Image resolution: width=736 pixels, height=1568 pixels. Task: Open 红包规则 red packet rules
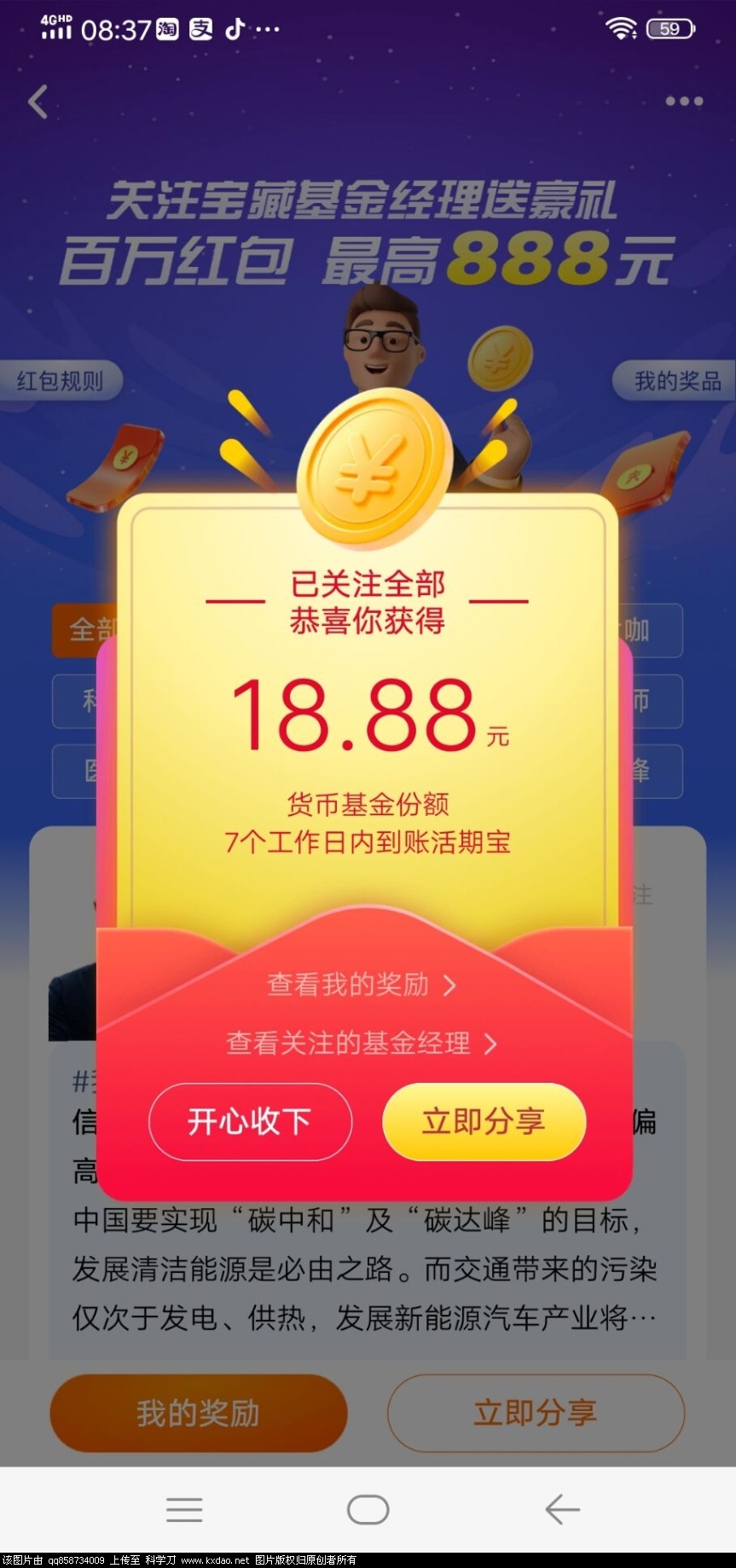click(61, 381)
